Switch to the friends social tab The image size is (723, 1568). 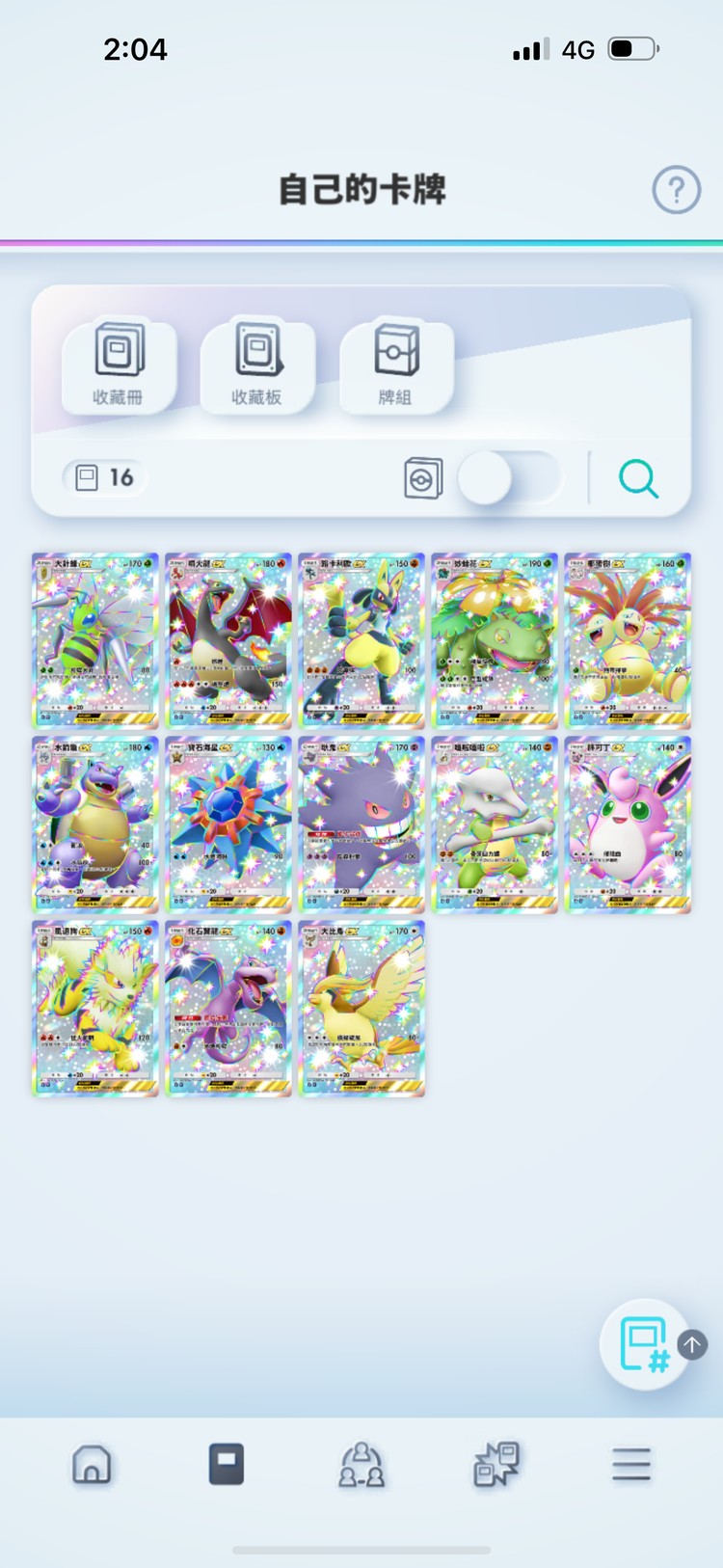click(x=361, y=1464)
